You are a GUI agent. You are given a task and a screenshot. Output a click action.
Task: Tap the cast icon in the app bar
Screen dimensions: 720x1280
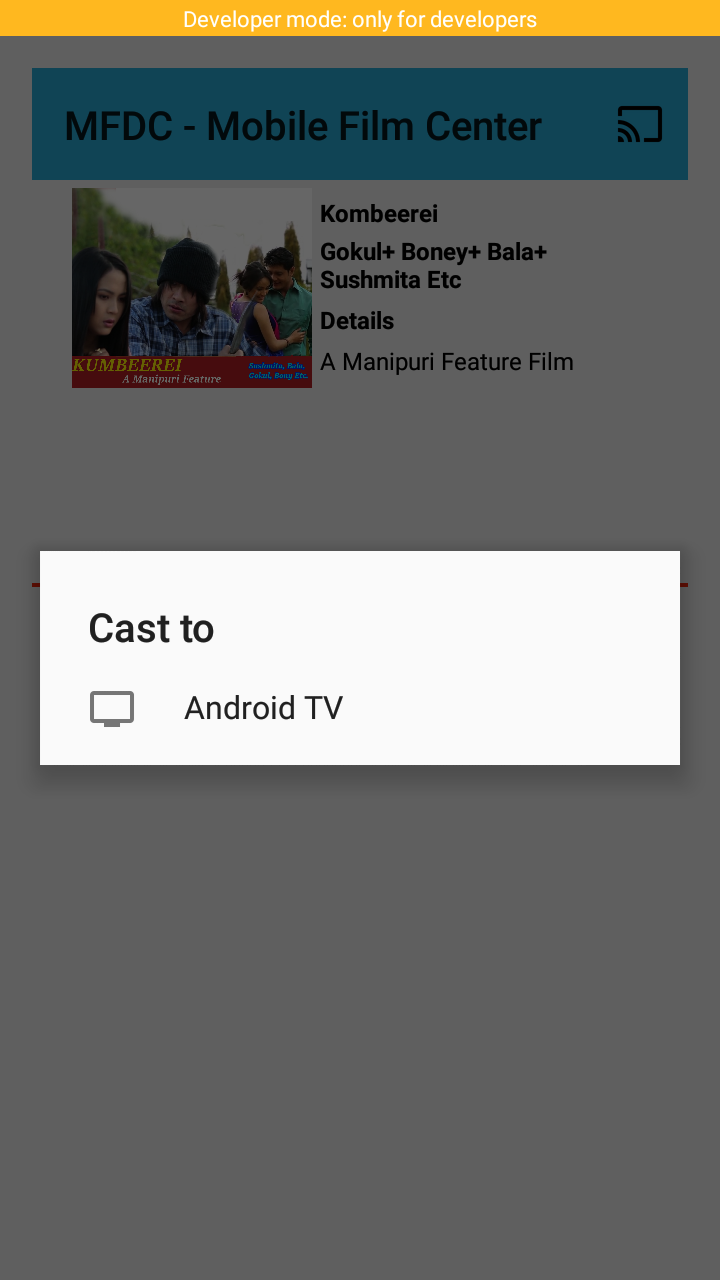(639, 125)
